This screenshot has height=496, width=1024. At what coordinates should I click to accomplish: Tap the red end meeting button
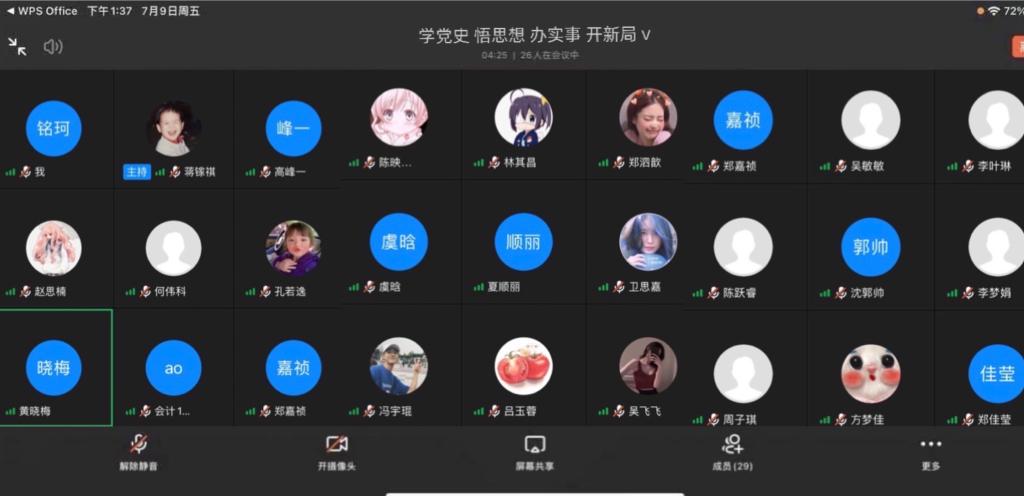[x=1017, y=46]
